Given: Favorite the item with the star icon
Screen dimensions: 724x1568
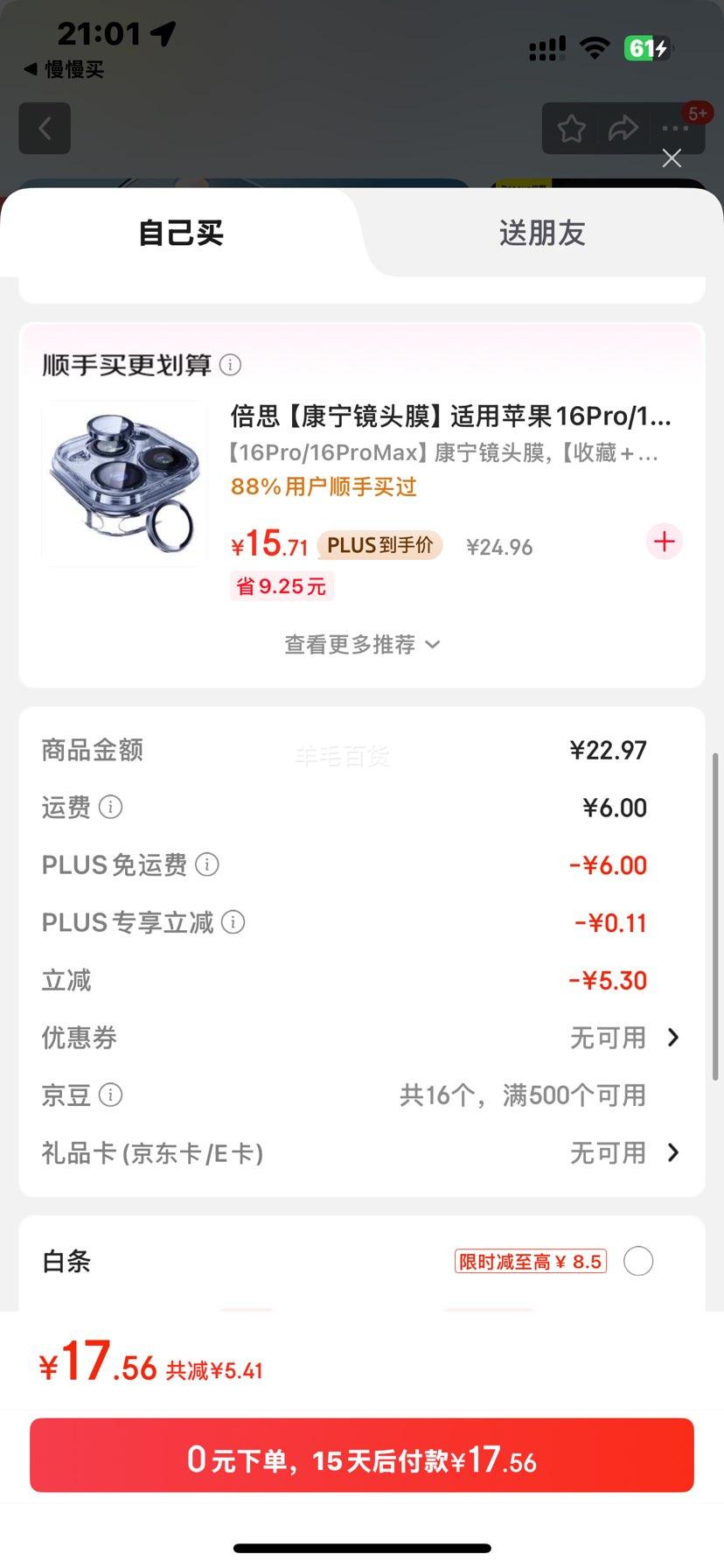Looking at the screenshot, I should 571,128.
